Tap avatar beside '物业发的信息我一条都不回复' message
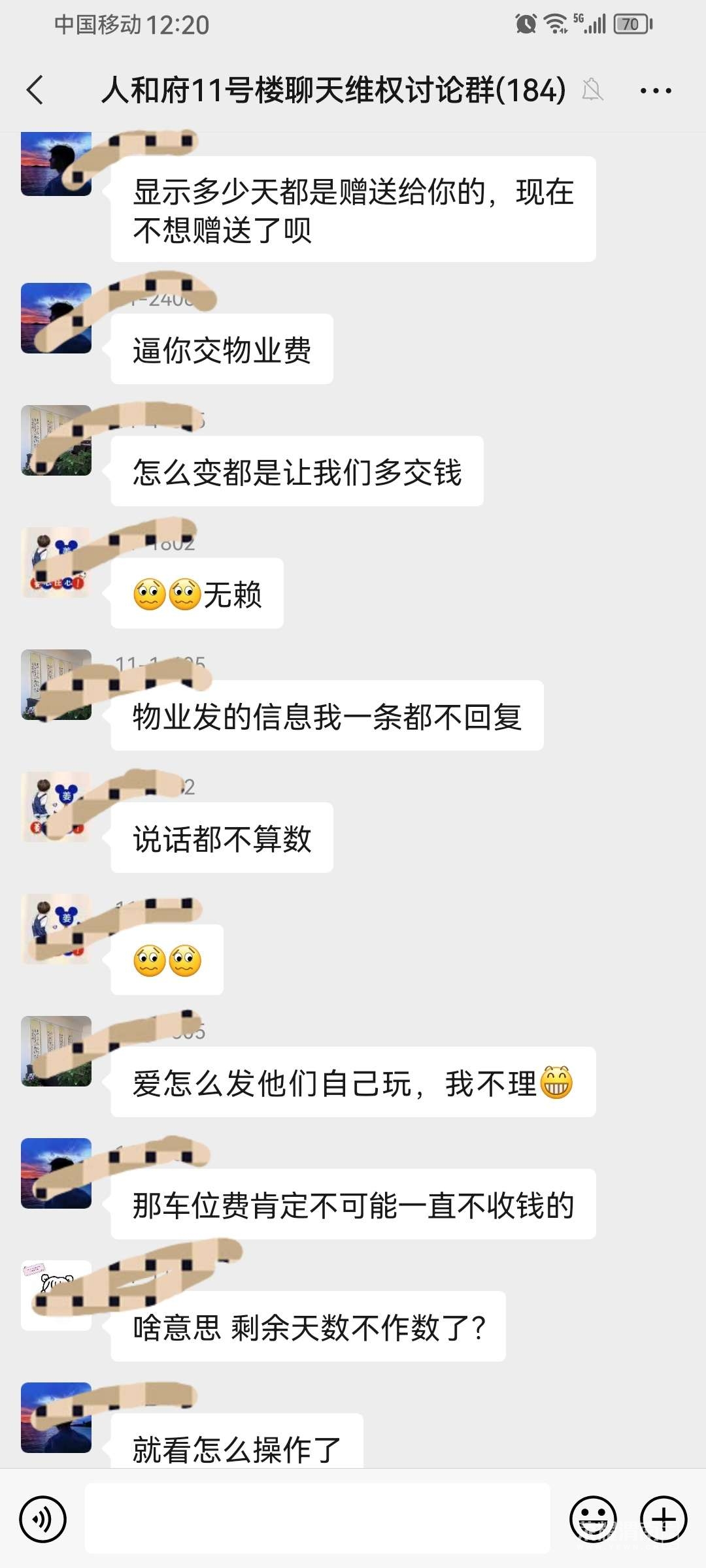 coord(56,685)
